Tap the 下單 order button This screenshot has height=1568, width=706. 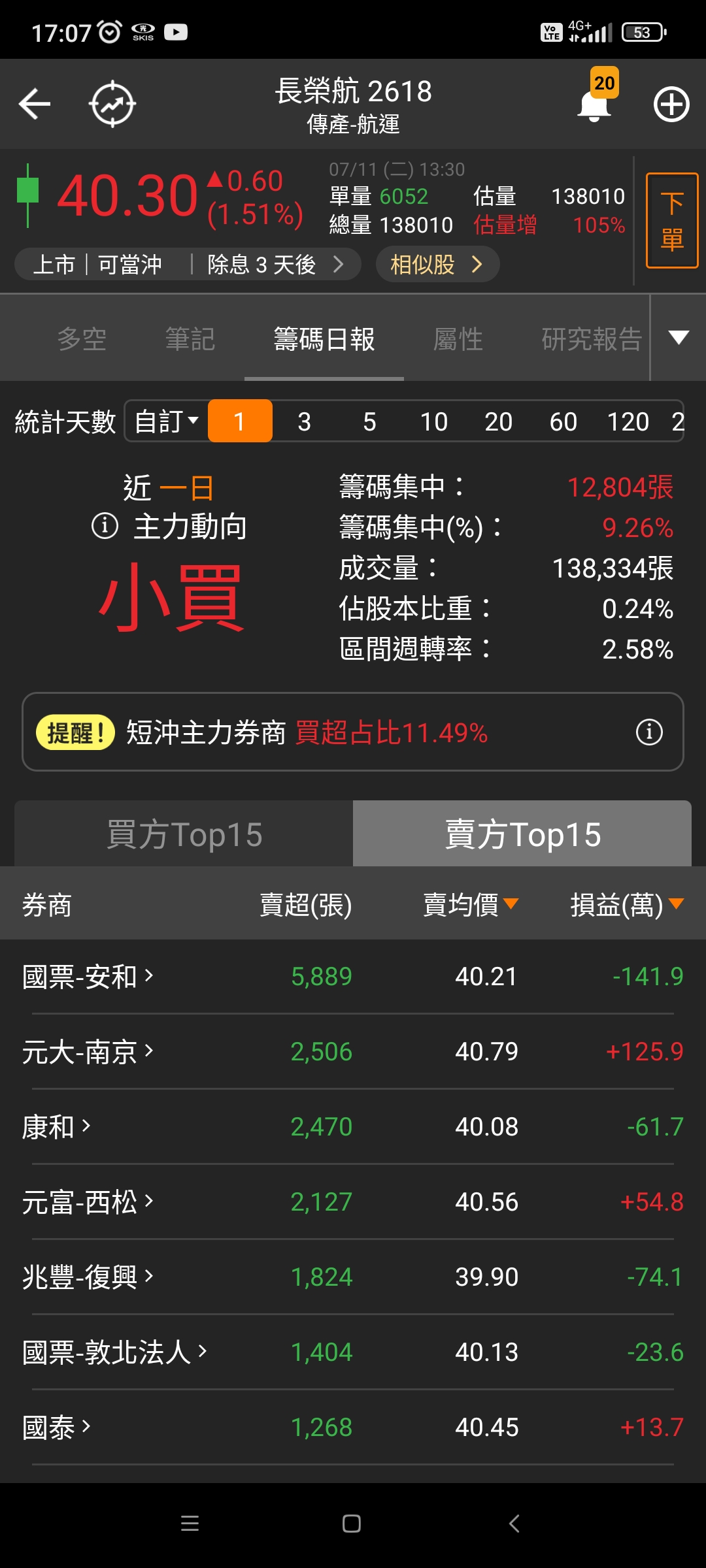click(671, 221)
